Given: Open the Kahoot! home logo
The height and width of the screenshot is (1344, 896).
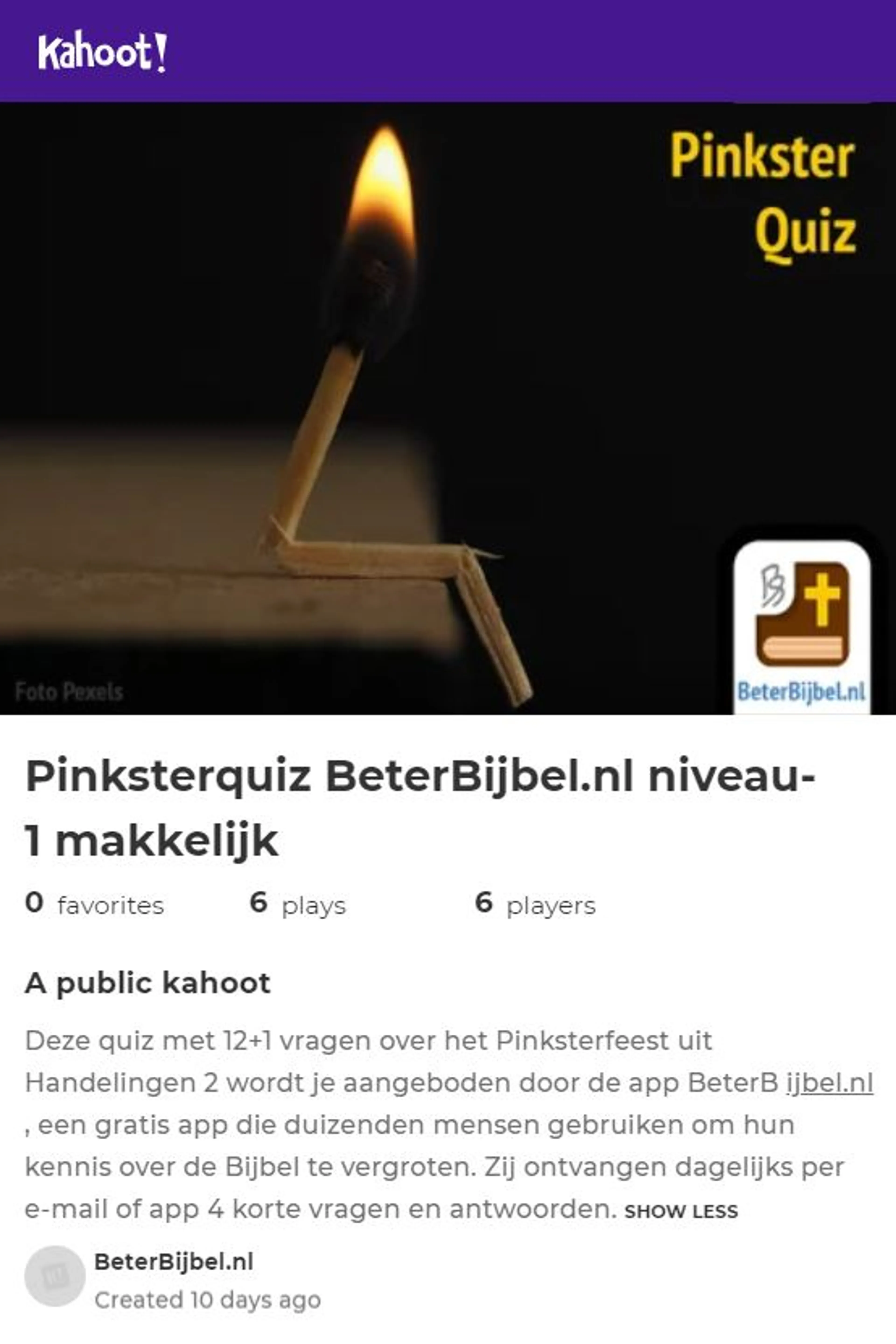Looking at the screenshot, I should point(102,52).
